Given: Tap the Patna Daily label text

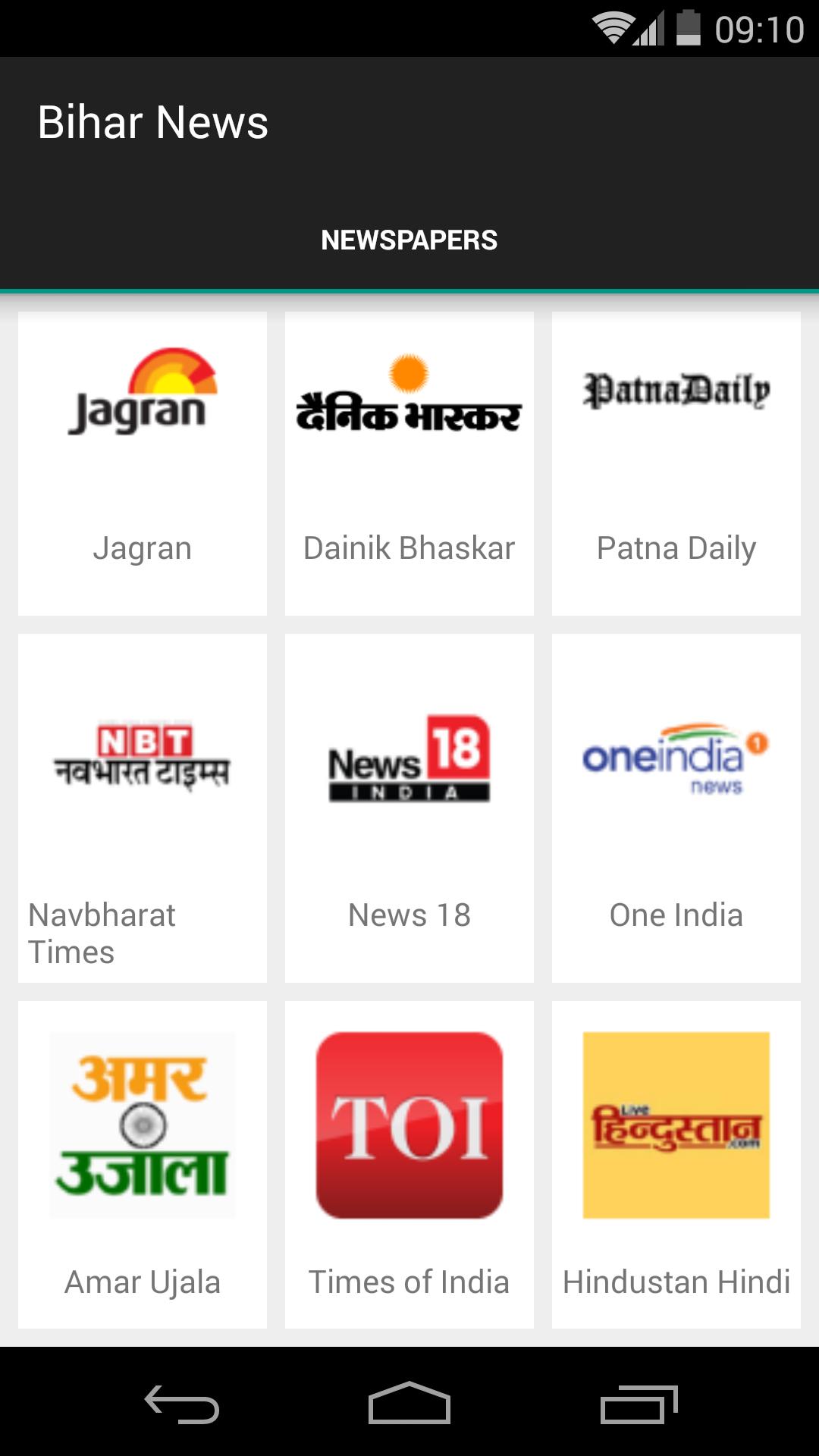Looking at the screenshot, I should [x=676, y=548].
